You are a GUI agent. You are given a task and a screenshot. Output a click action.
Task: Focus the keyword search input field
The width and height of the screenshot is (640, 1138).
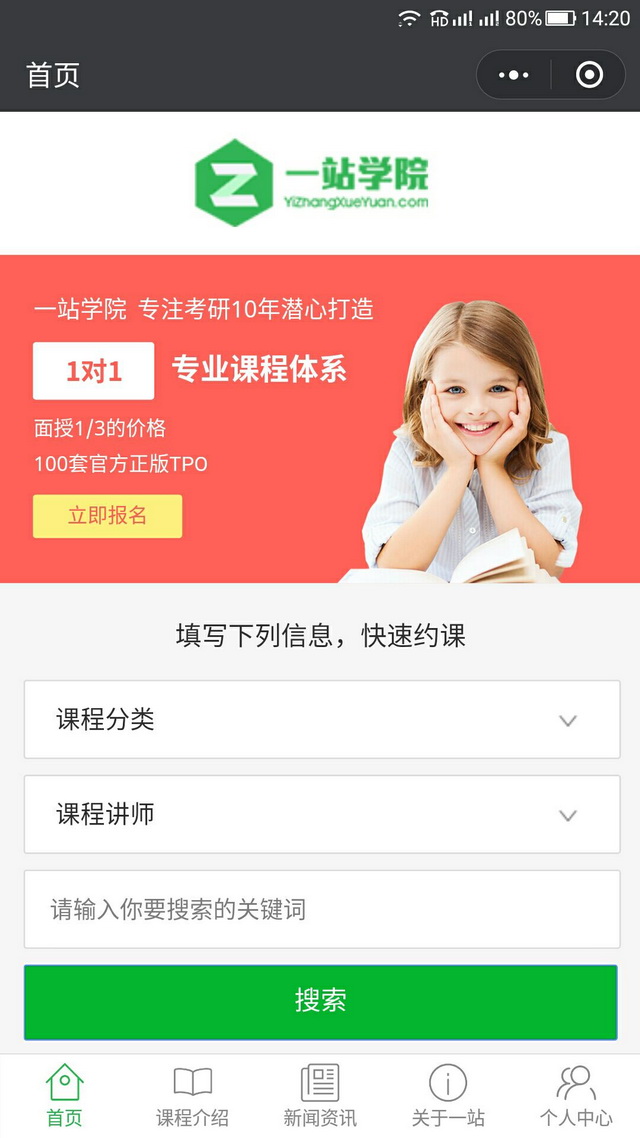click(321, 909)
